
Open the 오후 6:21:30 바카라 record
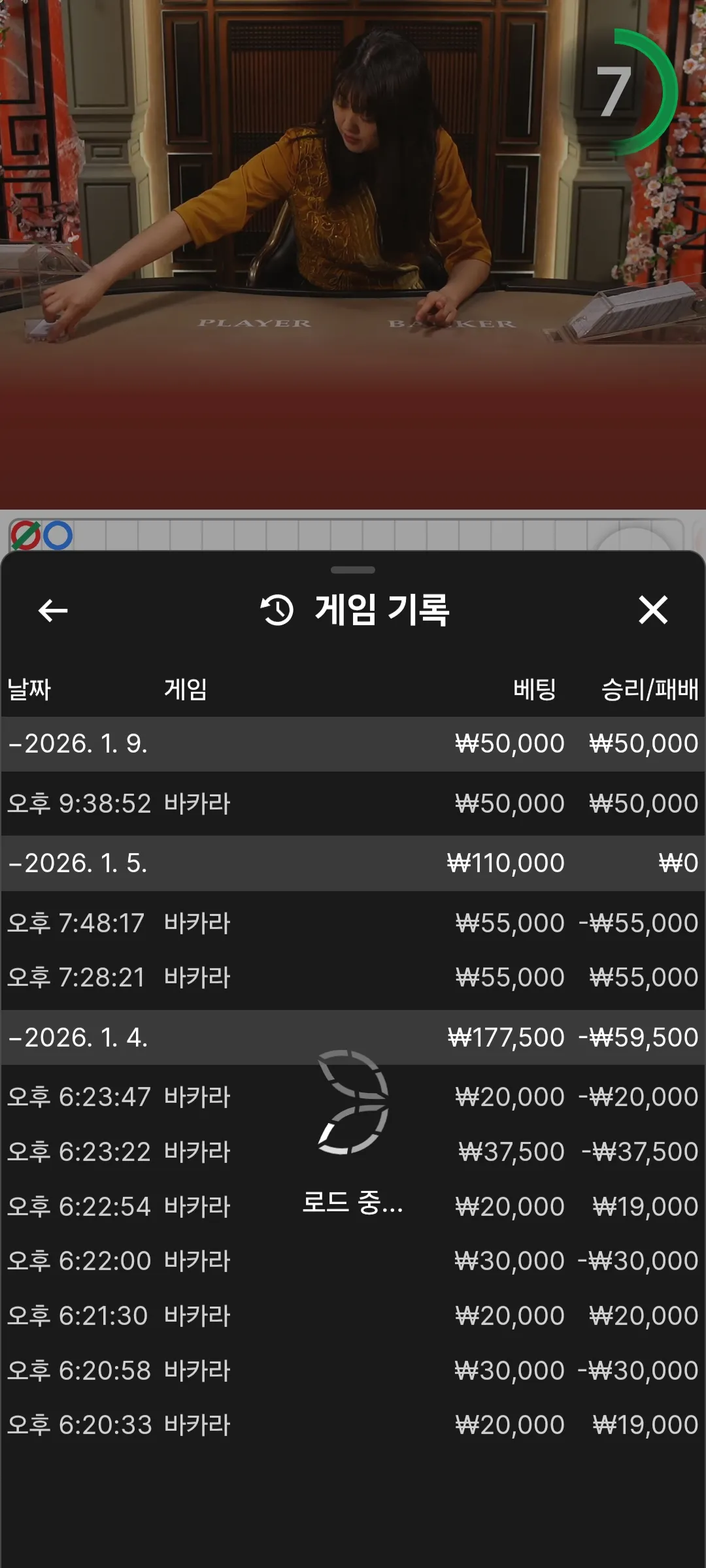(353, 1316)
